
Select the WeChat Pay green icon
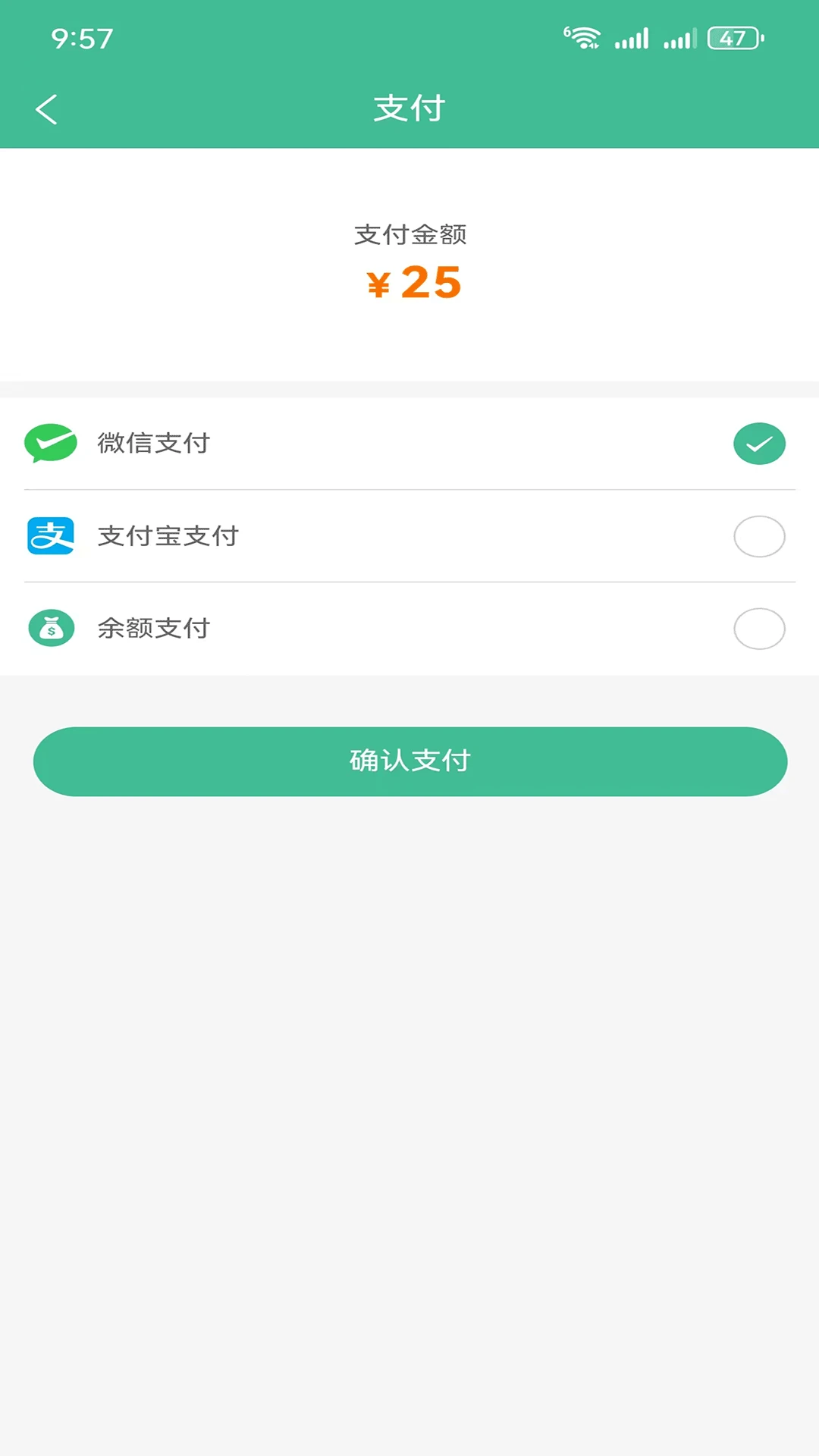pyautogui.click(x=51, y=444)
